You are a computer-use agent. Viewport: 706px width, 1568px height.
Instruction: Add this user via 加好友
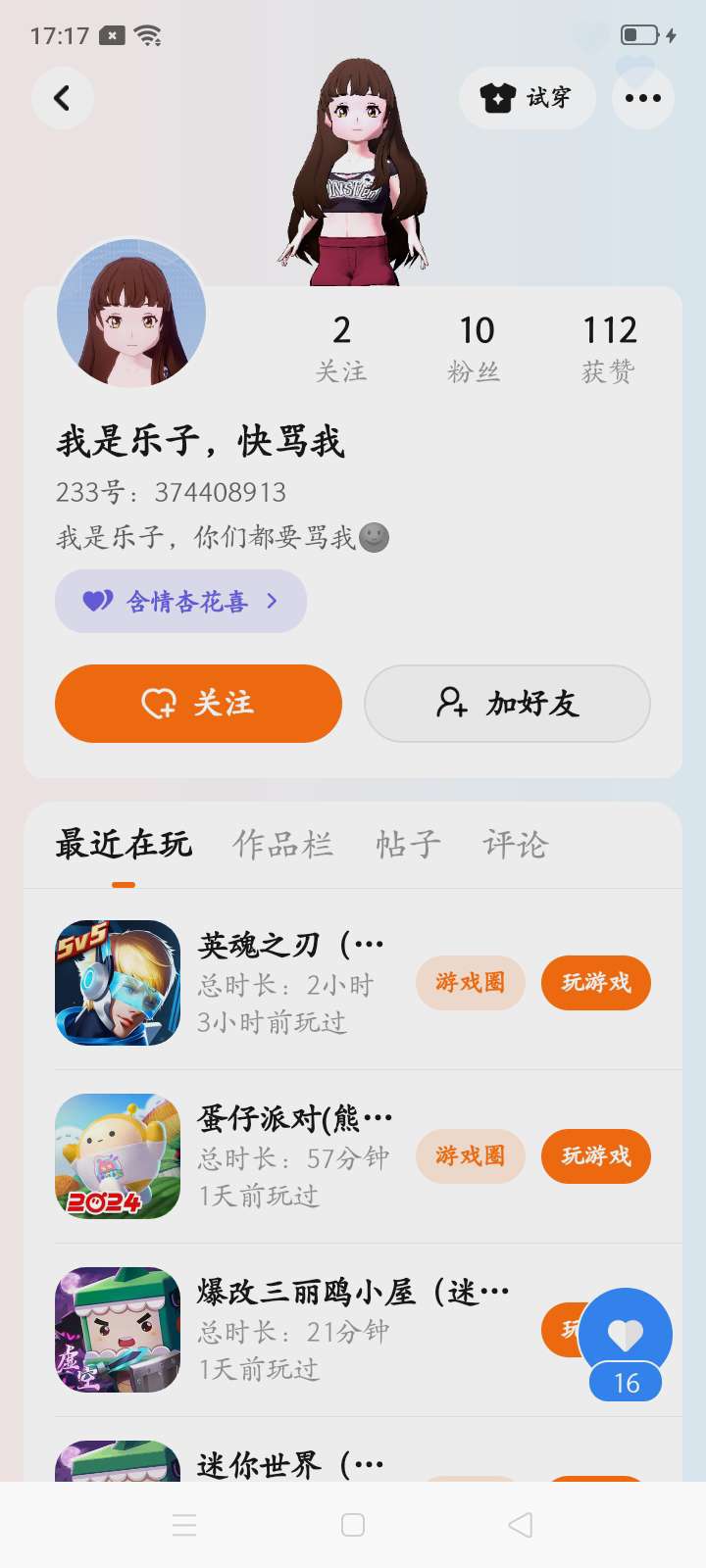(507, 703)
